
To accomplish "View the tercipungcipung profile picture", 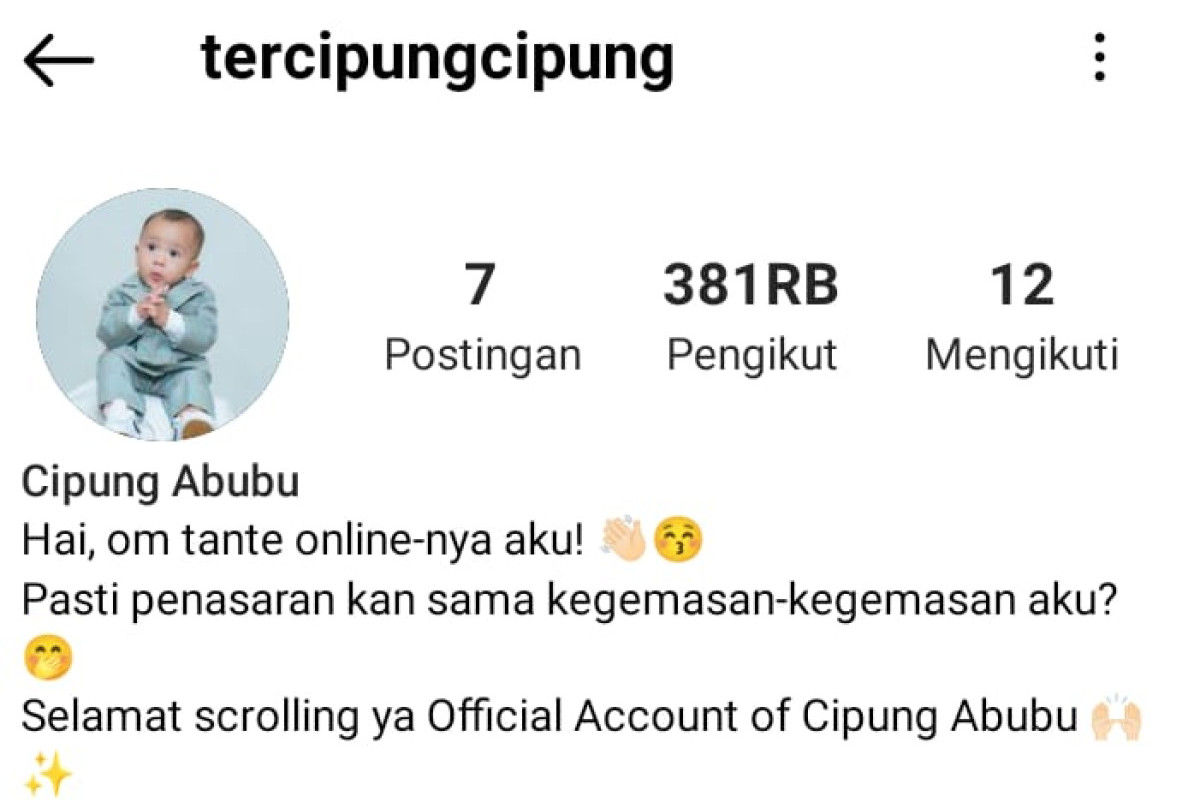I will (x=163, y=315).
